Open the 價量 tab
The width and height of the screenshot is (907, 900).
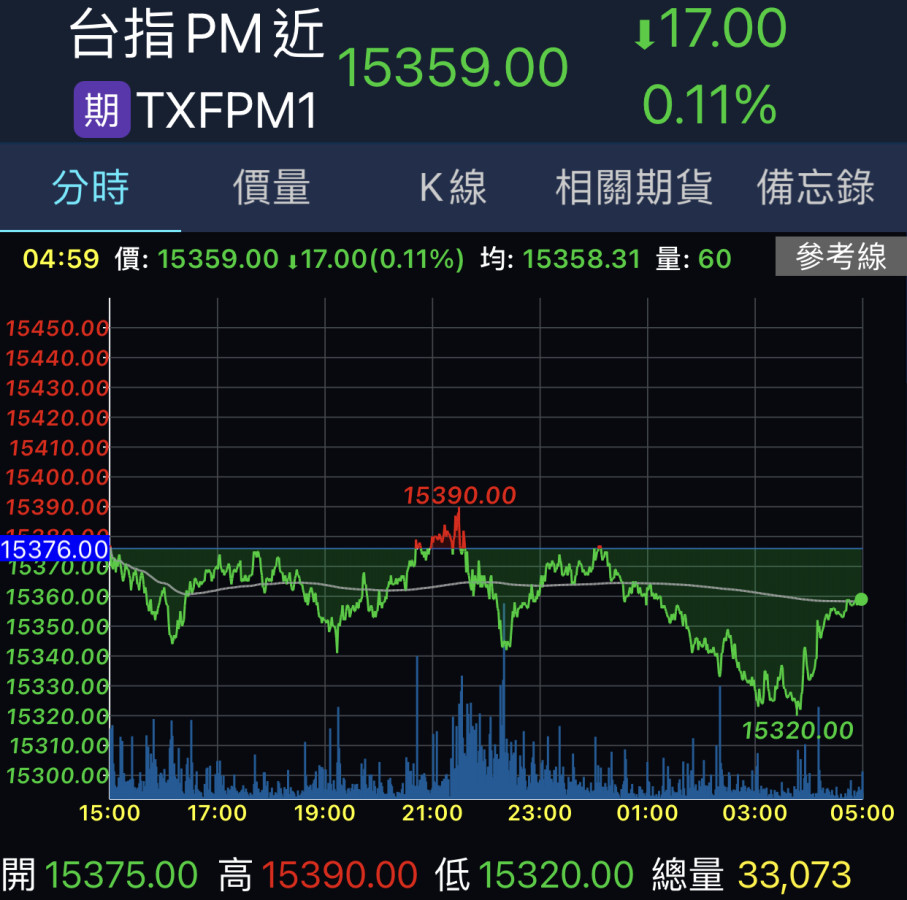(x=271, y=187)
